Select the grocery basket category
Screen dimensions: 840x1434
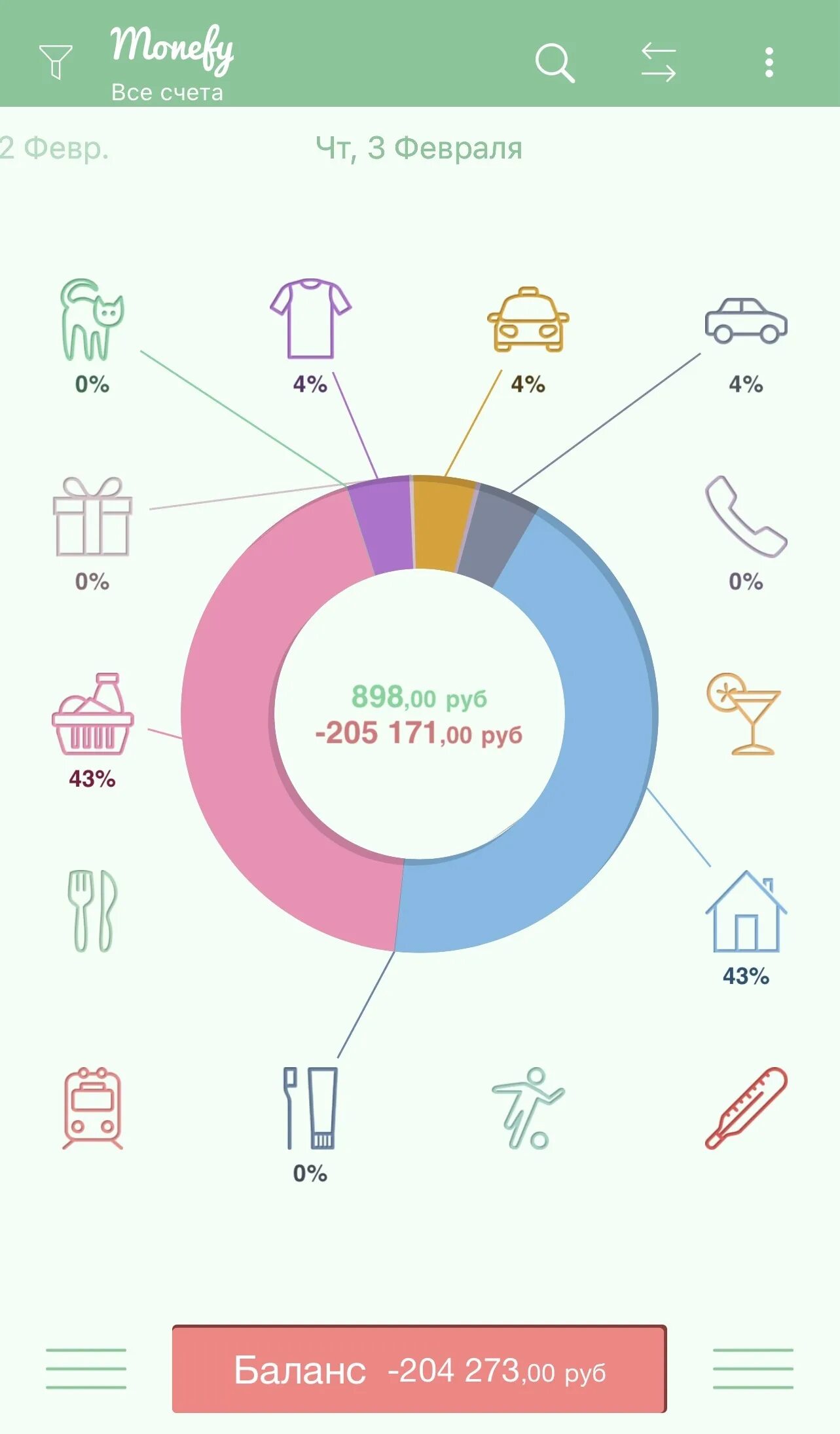click(x=92, y=714)
